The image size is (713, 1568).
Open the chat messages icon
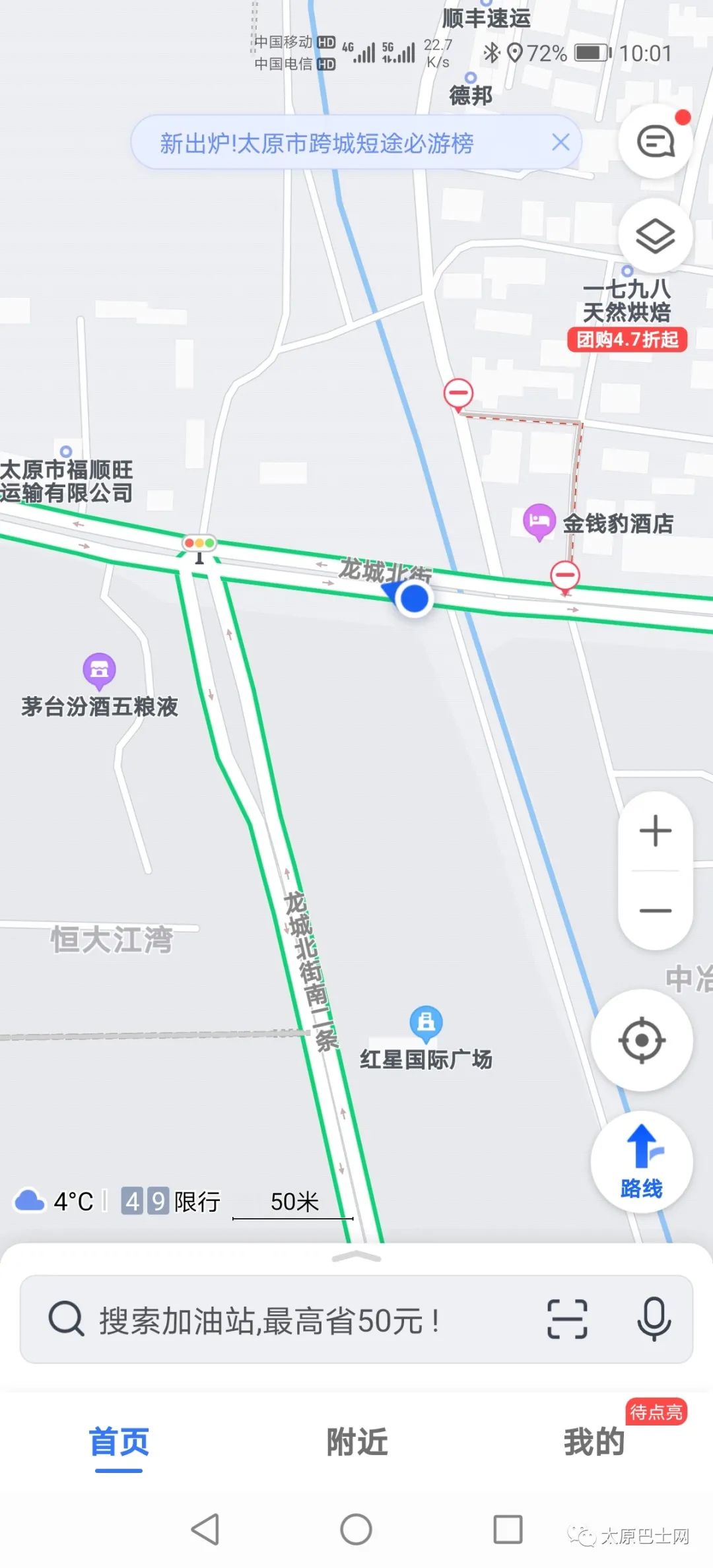pyautogui.click(x=654, y=142)
